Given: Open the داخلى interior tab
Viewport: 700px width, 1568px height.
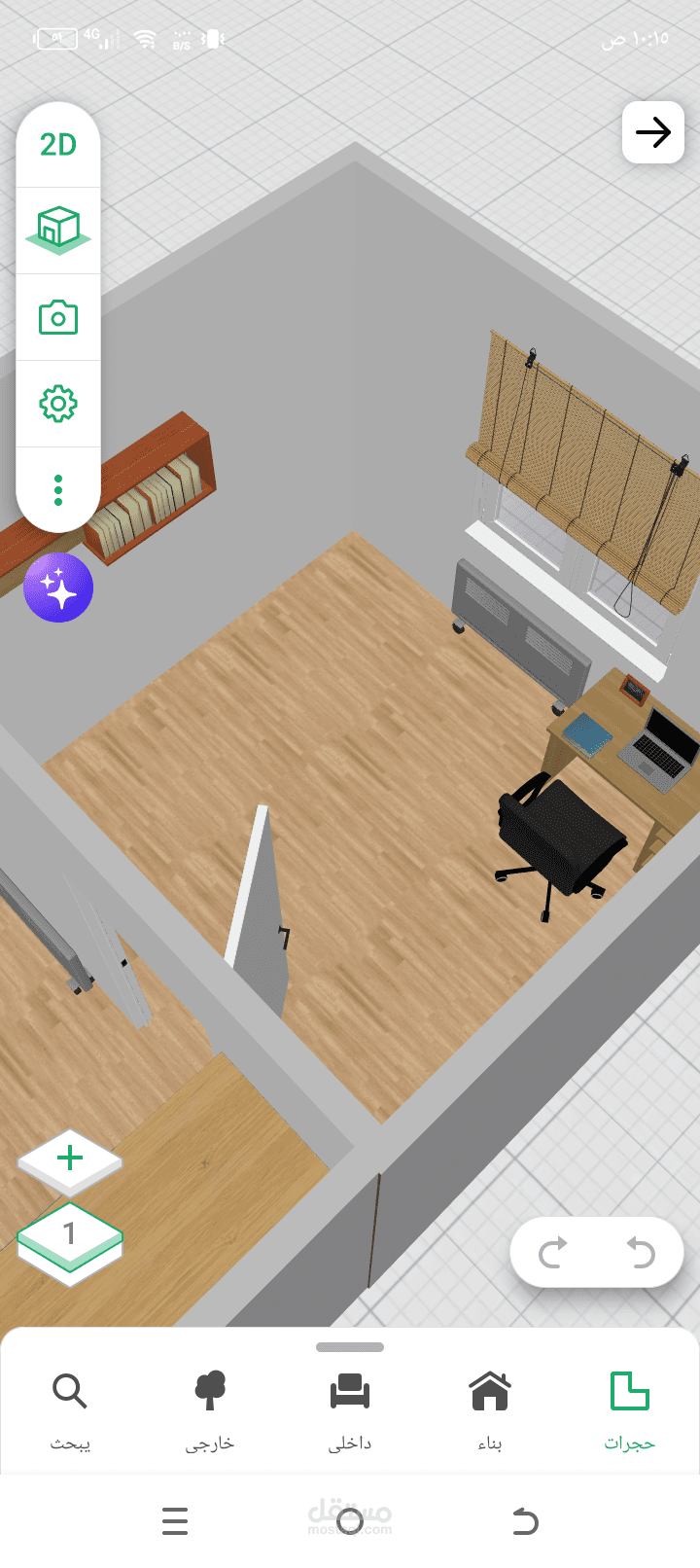Looking at the screenshot, I should pos(350,1410).
